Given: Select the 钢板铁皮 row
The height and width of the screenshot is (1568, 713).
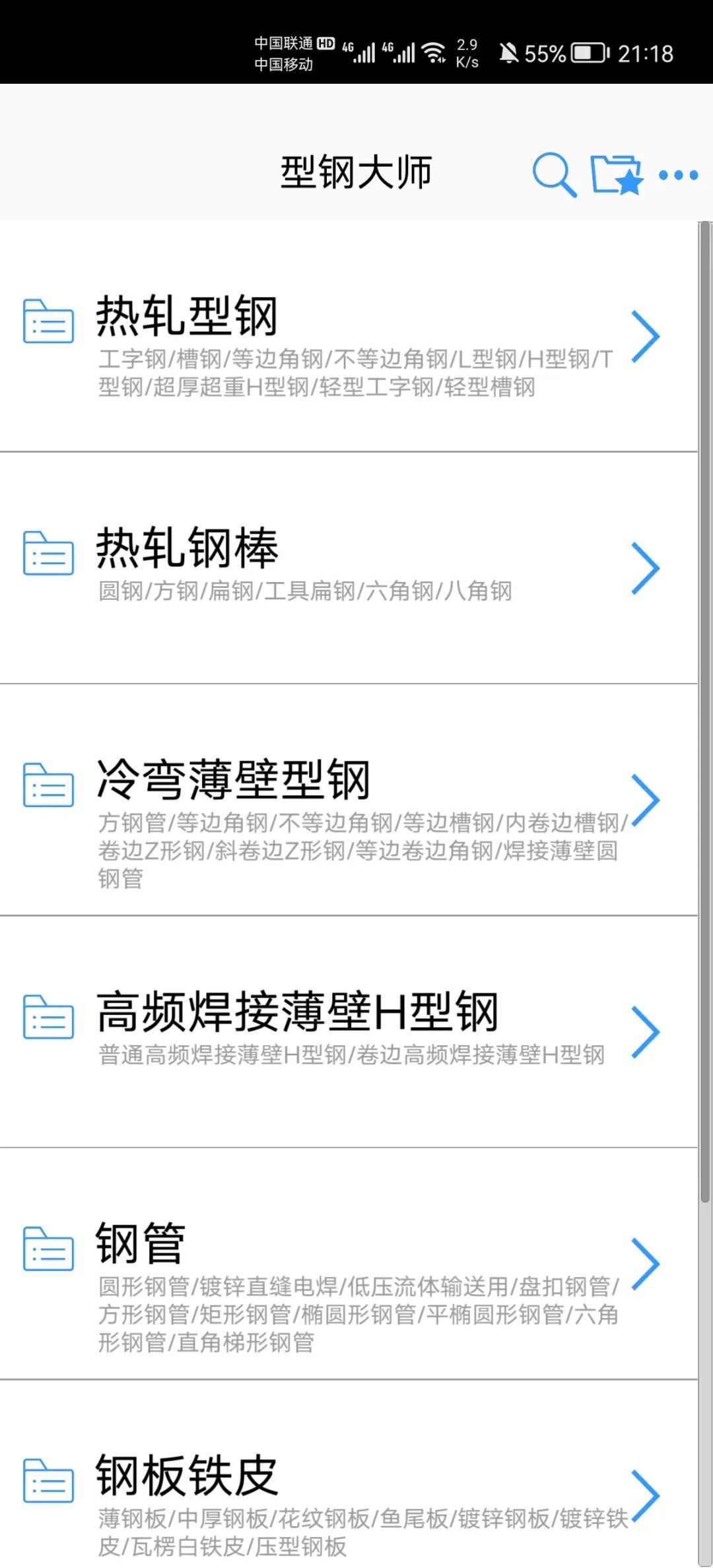Looking at the screenshot, I should [349, 1474].
